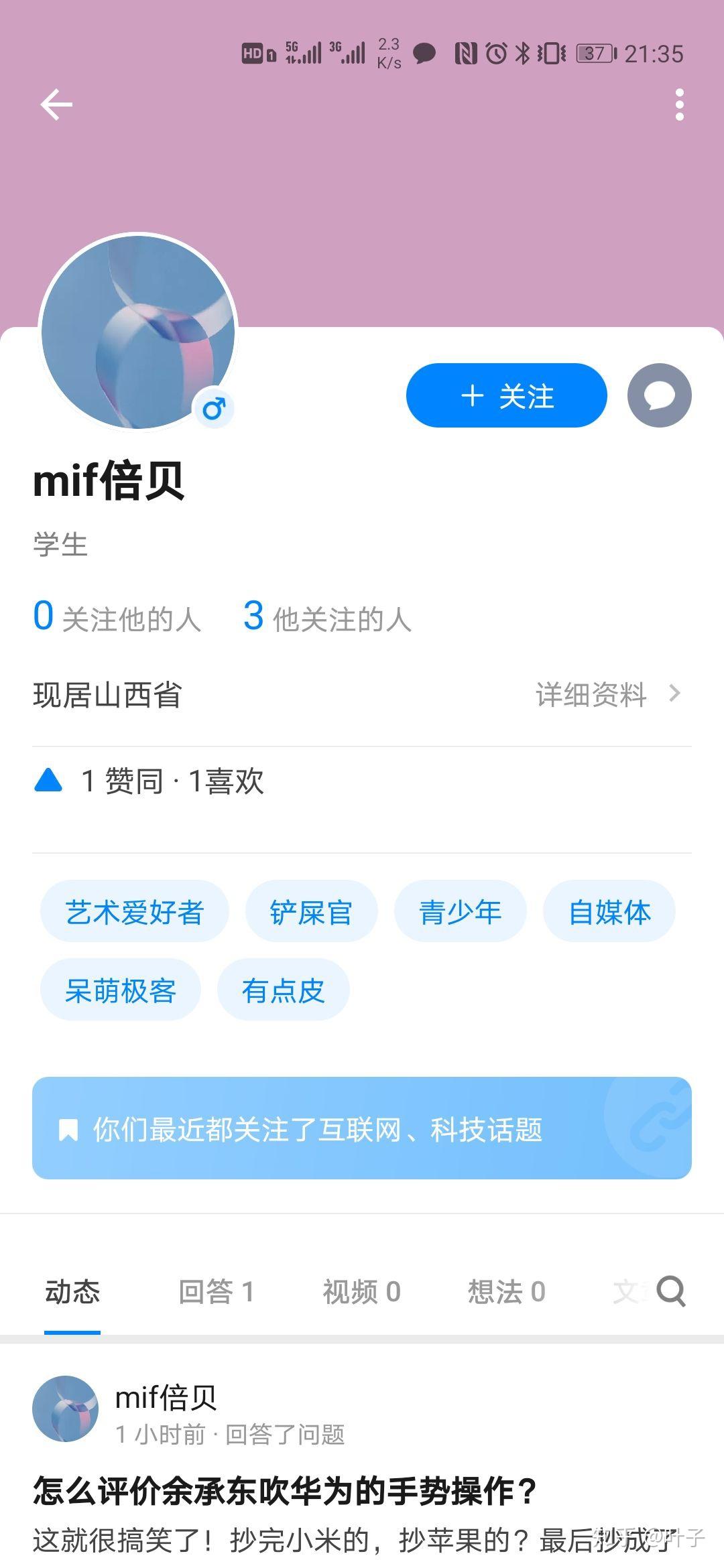This screenshot has height=1568, width=724.
Task: Switch to the 回答 tab
Action: coord(216,1291)
